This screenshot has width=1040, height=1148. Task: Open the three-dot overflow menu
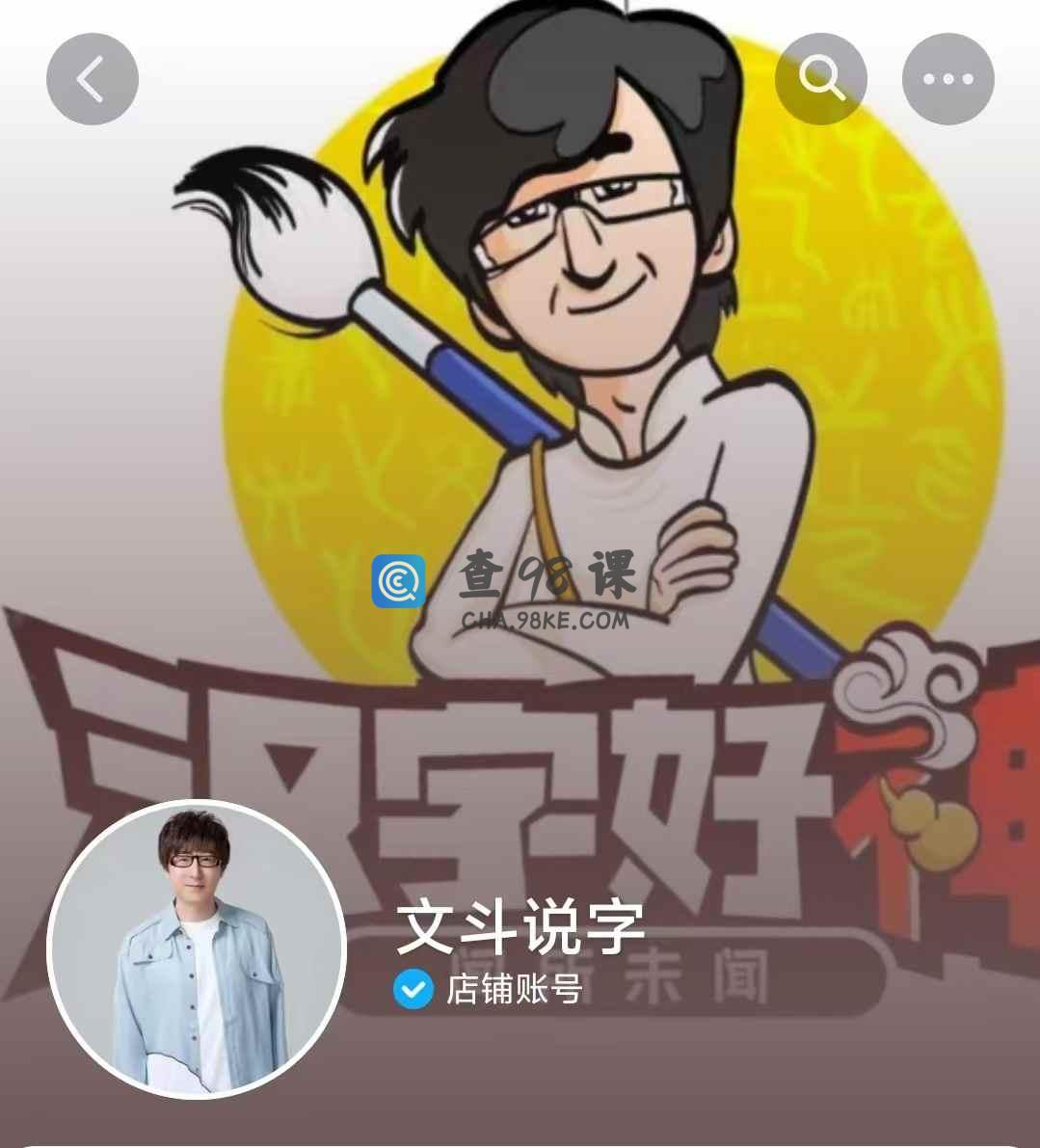(x=947, y=79)
